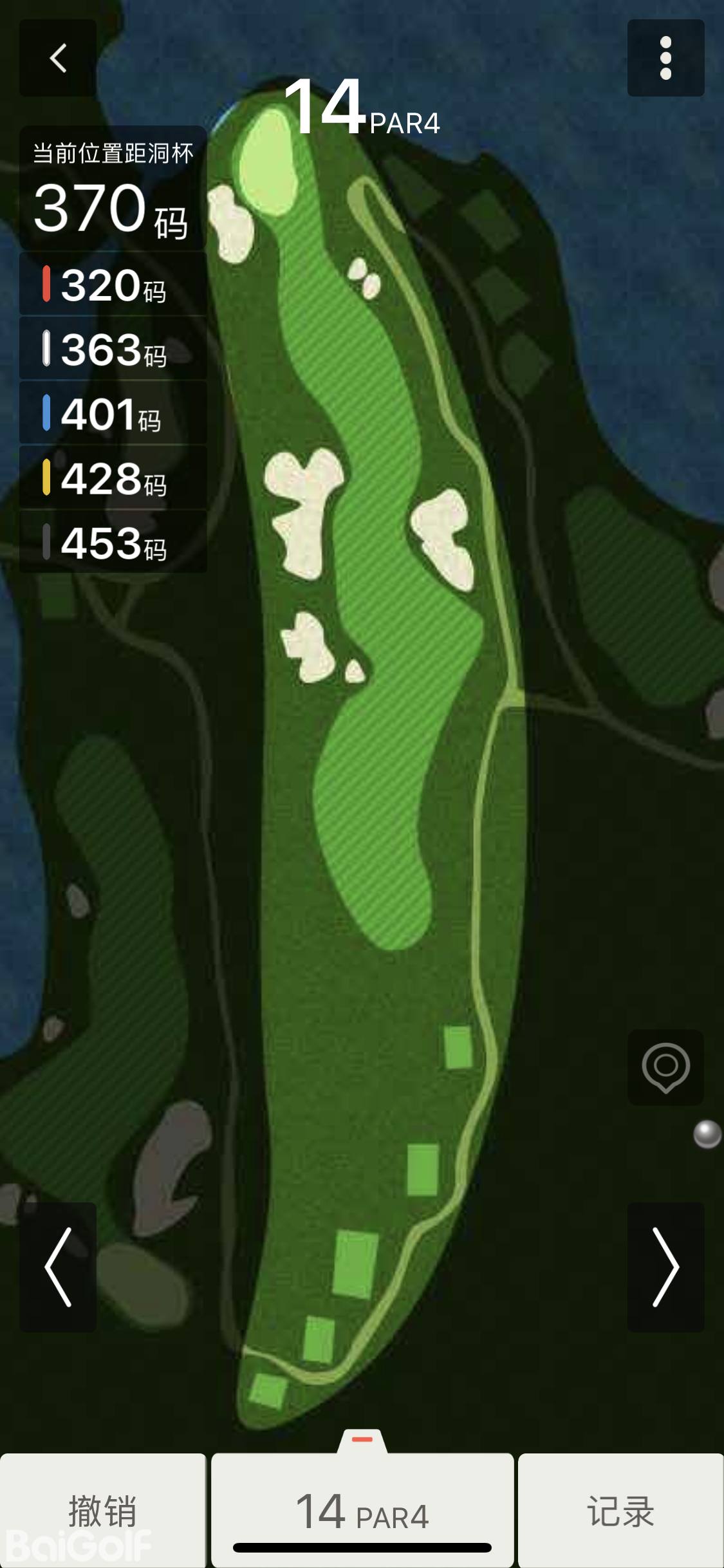724x1568 pixels.
Task: Tap the 记录 record button
Action: [x=620, y=1510]
